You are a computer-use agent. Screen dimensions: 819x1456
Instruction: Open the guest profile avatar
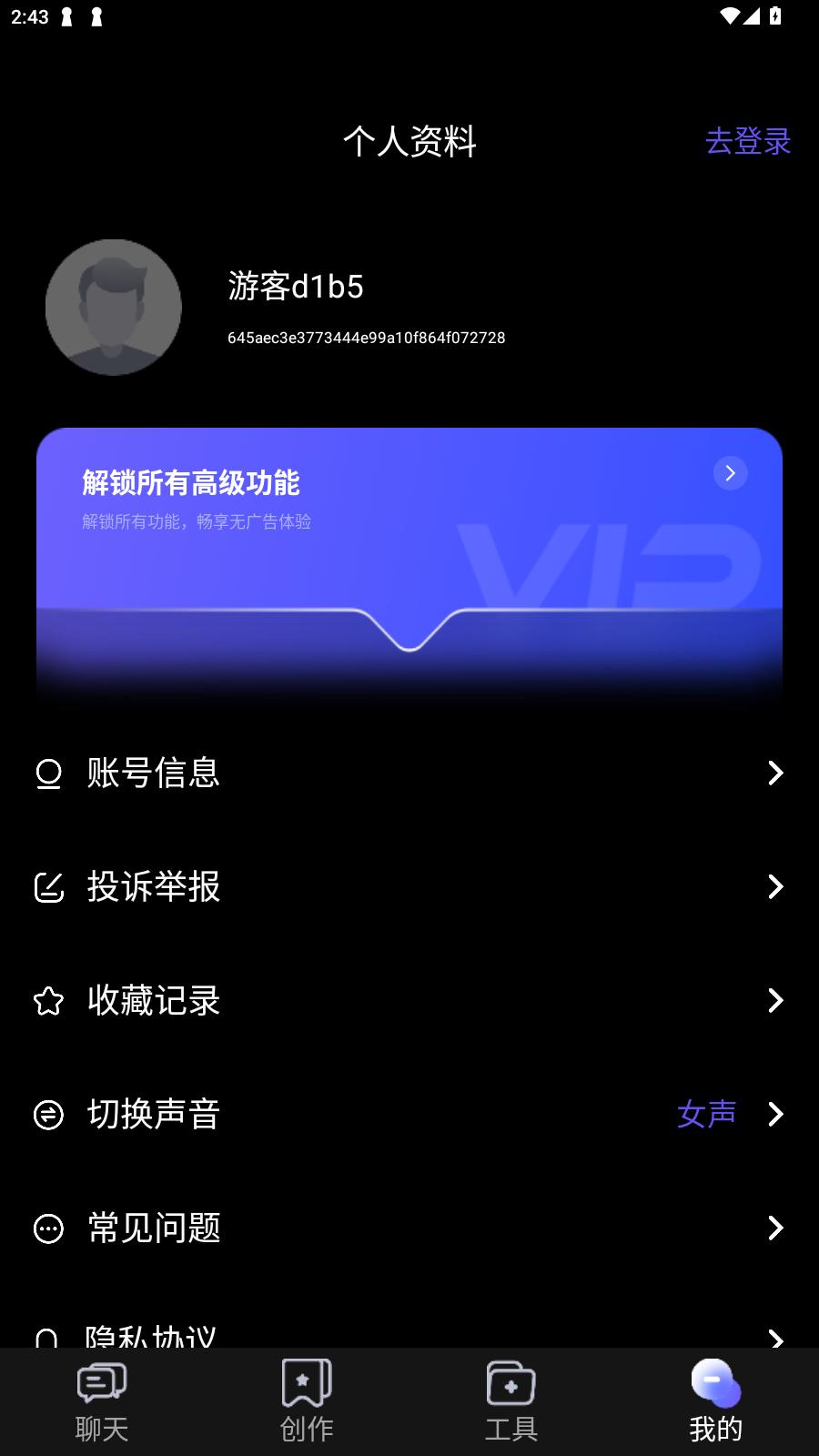pos(114,308)
